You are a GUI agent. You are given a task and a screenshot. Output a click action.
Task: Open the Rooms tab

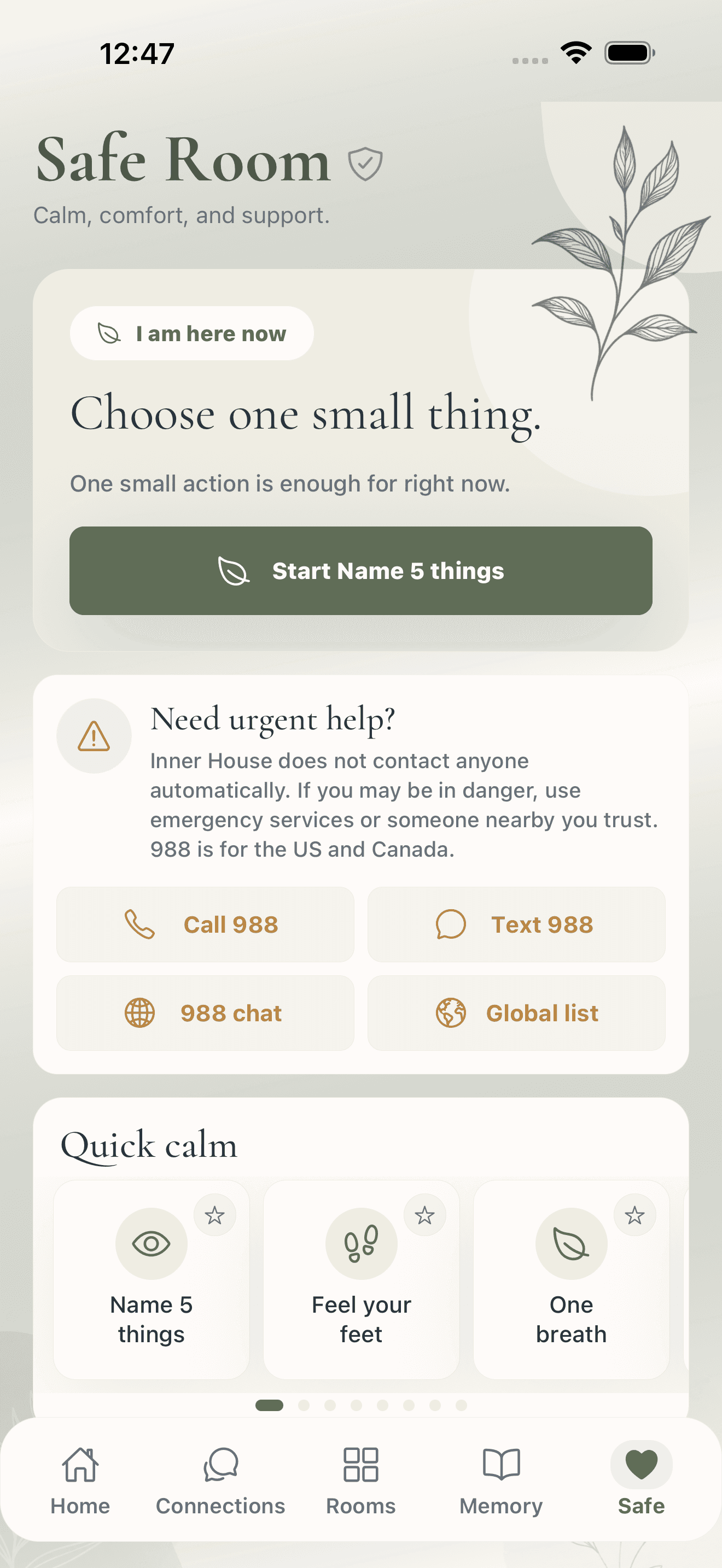361,1480
